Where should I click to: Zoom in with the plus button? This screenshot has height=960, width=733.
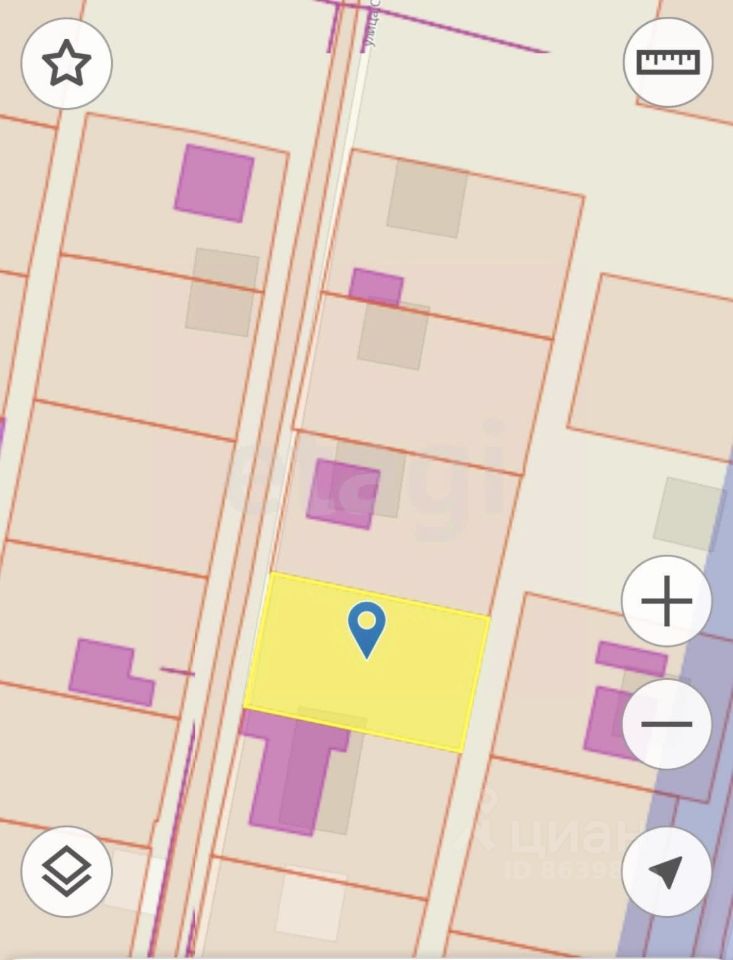click(x=666, y=602)
